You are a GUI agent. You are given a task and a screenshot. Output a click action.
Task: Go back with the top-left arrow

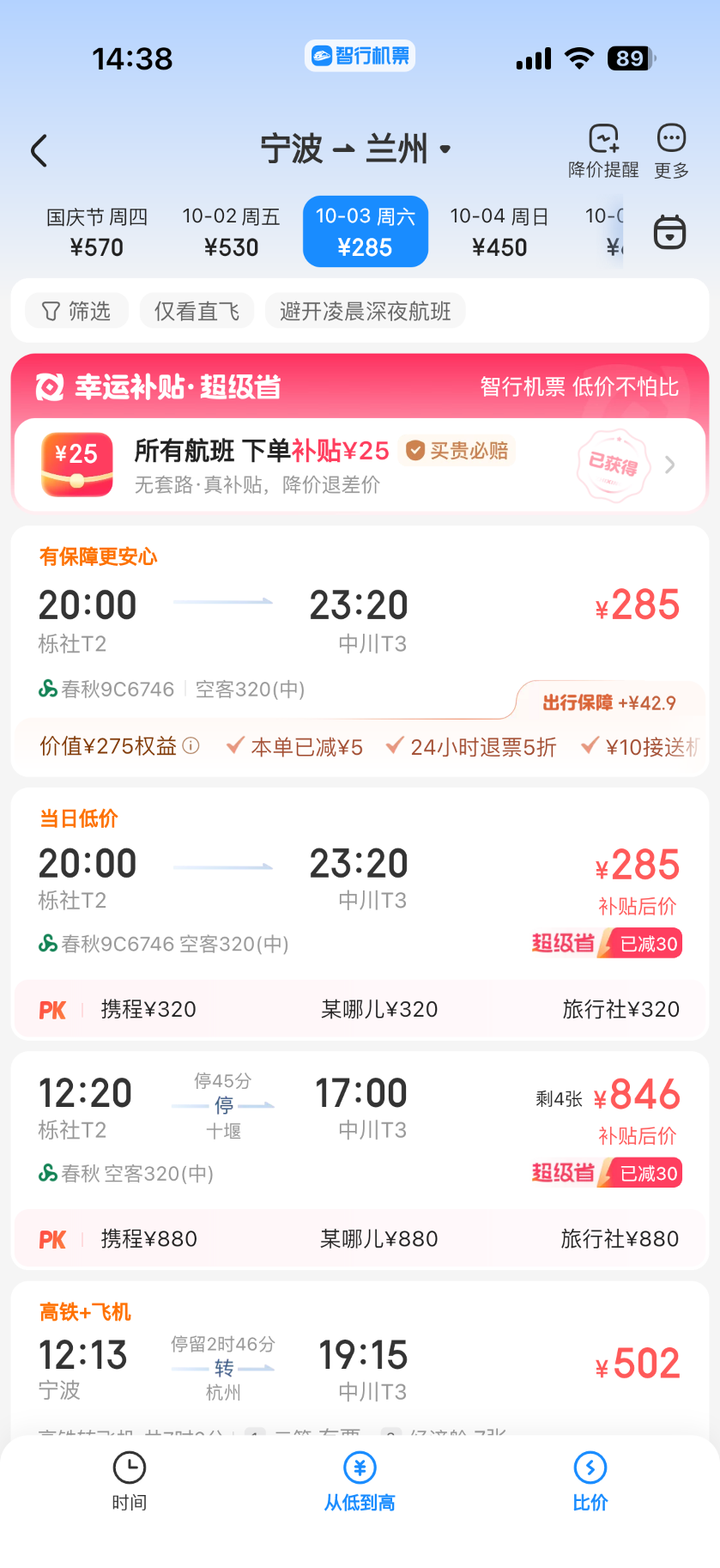coord(39,150)
